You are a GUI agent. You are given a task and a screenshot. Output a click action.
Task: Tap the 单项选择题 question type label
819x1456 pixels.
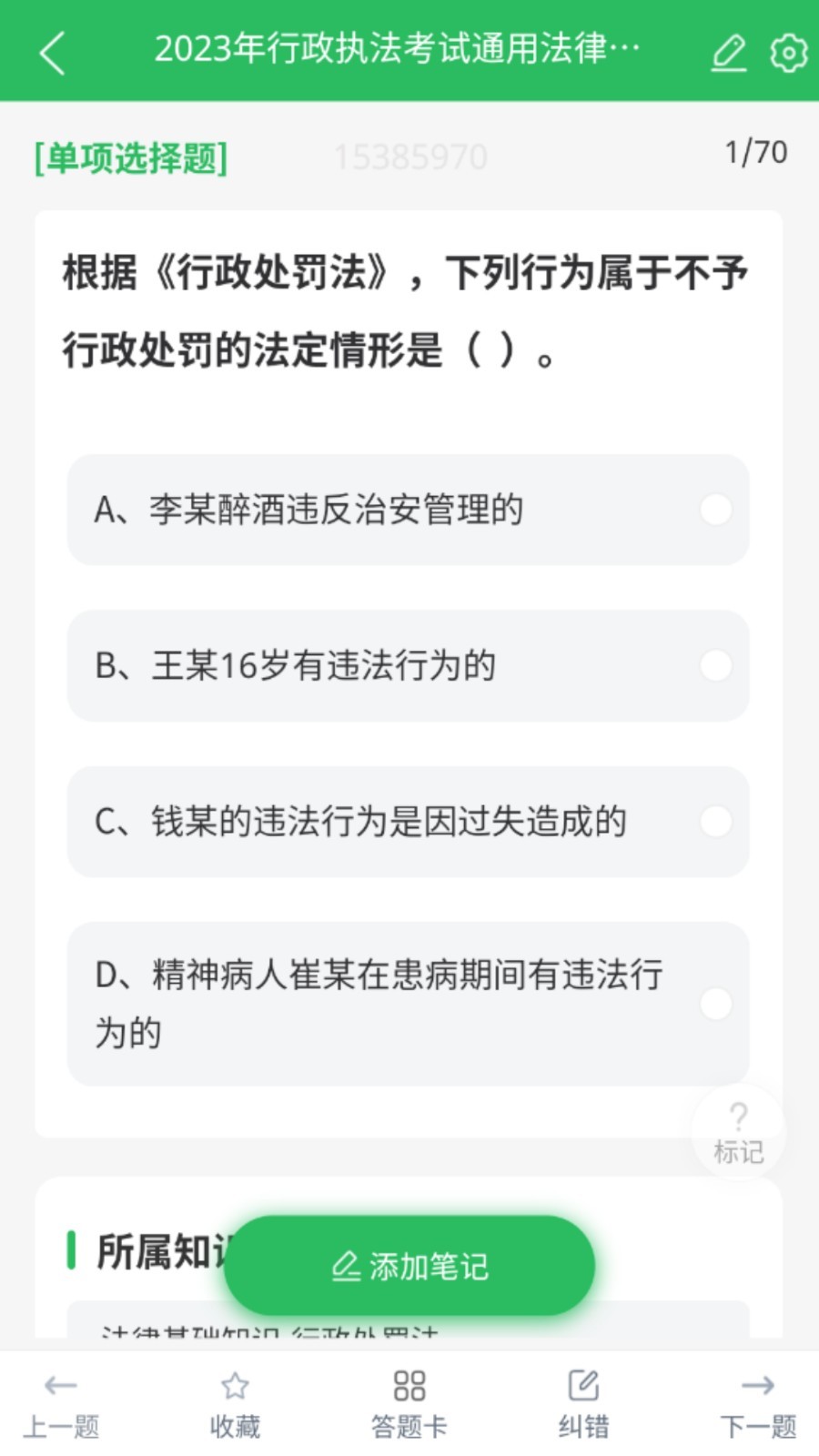coord(130,155)
